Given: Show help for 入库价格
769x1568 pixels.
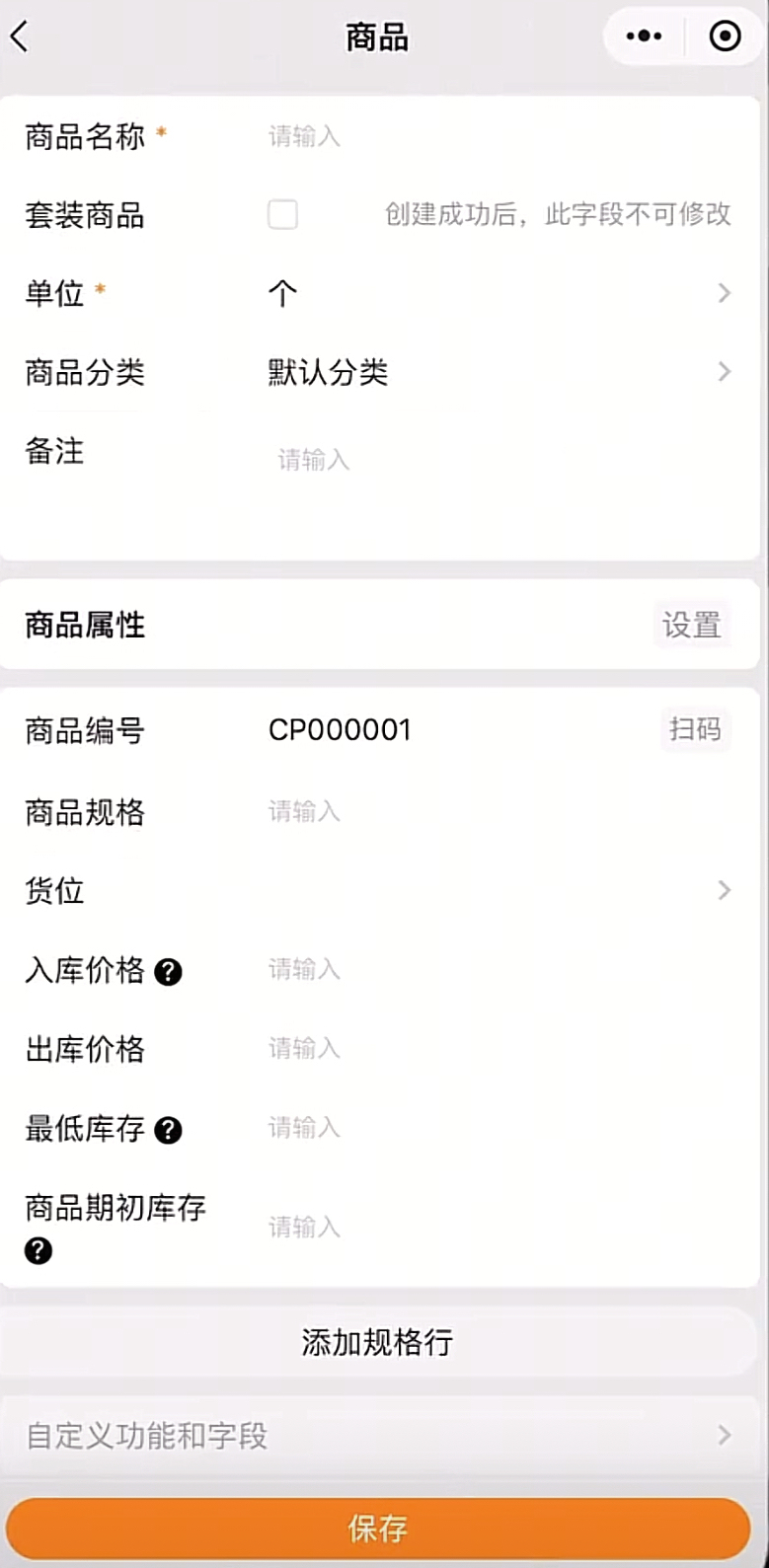Looking at the screenshot, I should (169, 972).
